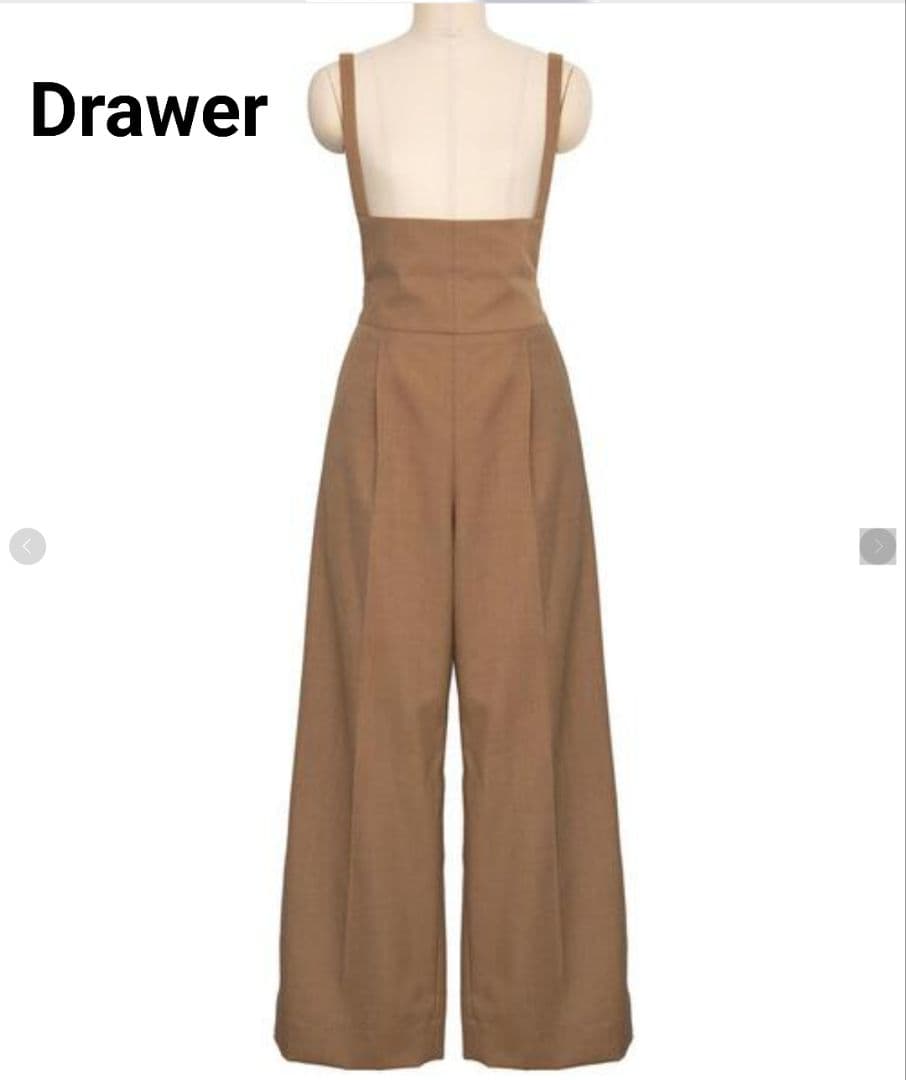Show the next product image
Image resolution: width=906 pixels, height=1080 pixels.
coord(877,546)
